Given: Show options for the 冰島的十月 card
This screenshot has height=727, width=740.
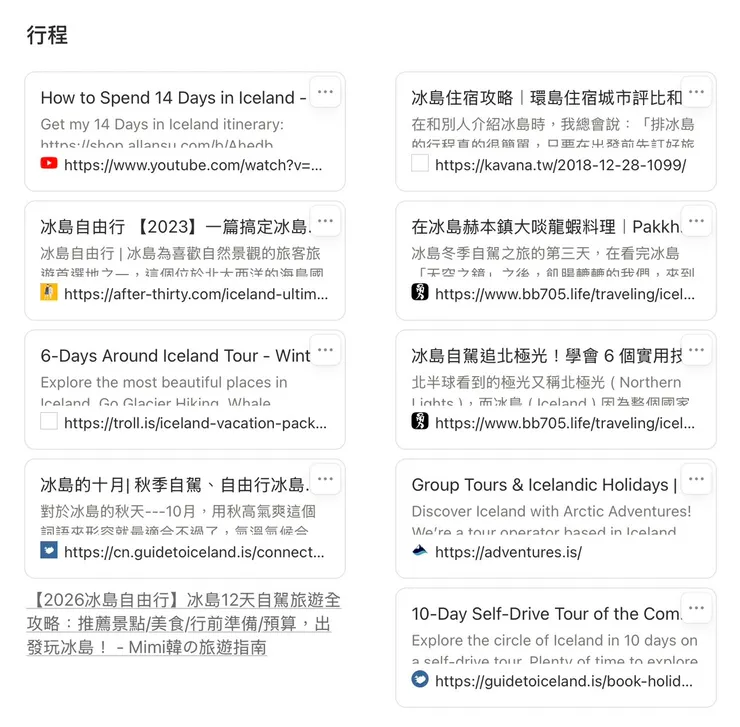Looking at the screenshot, I should 325,479.
